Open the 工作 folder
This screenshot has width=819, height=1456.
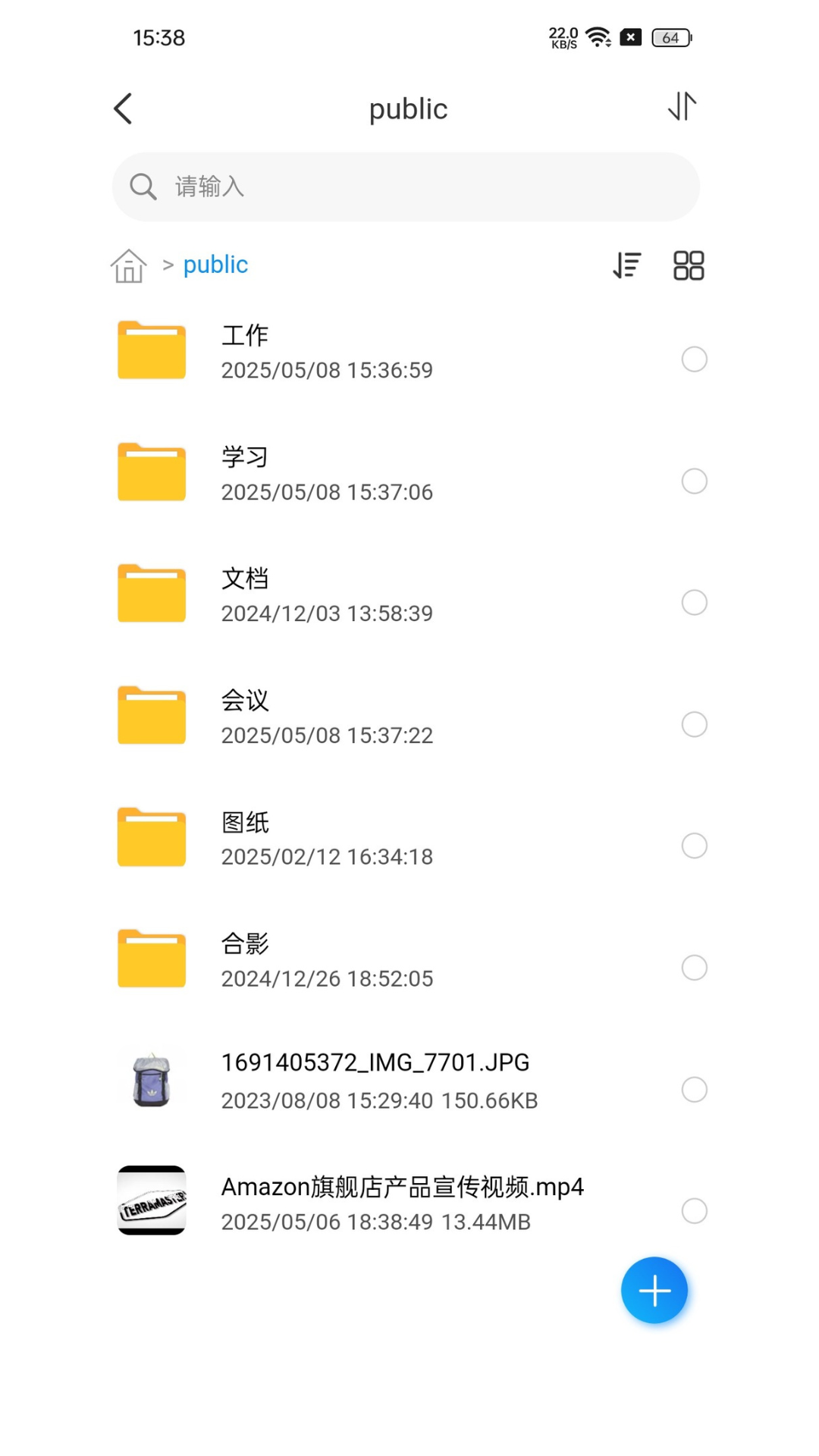point(326,352)
